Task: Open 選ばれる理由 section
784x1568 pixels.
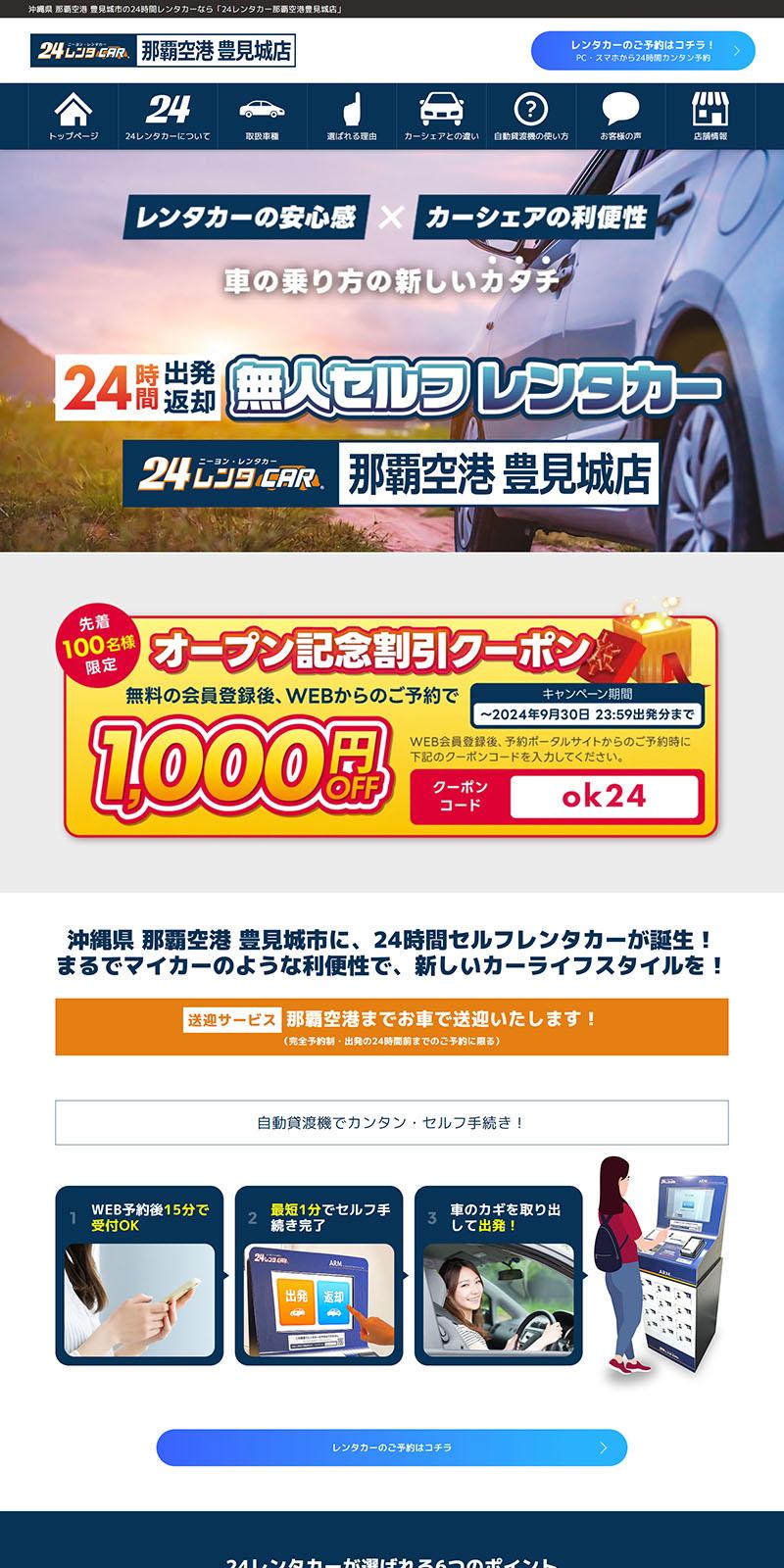Action: point(352,117)
